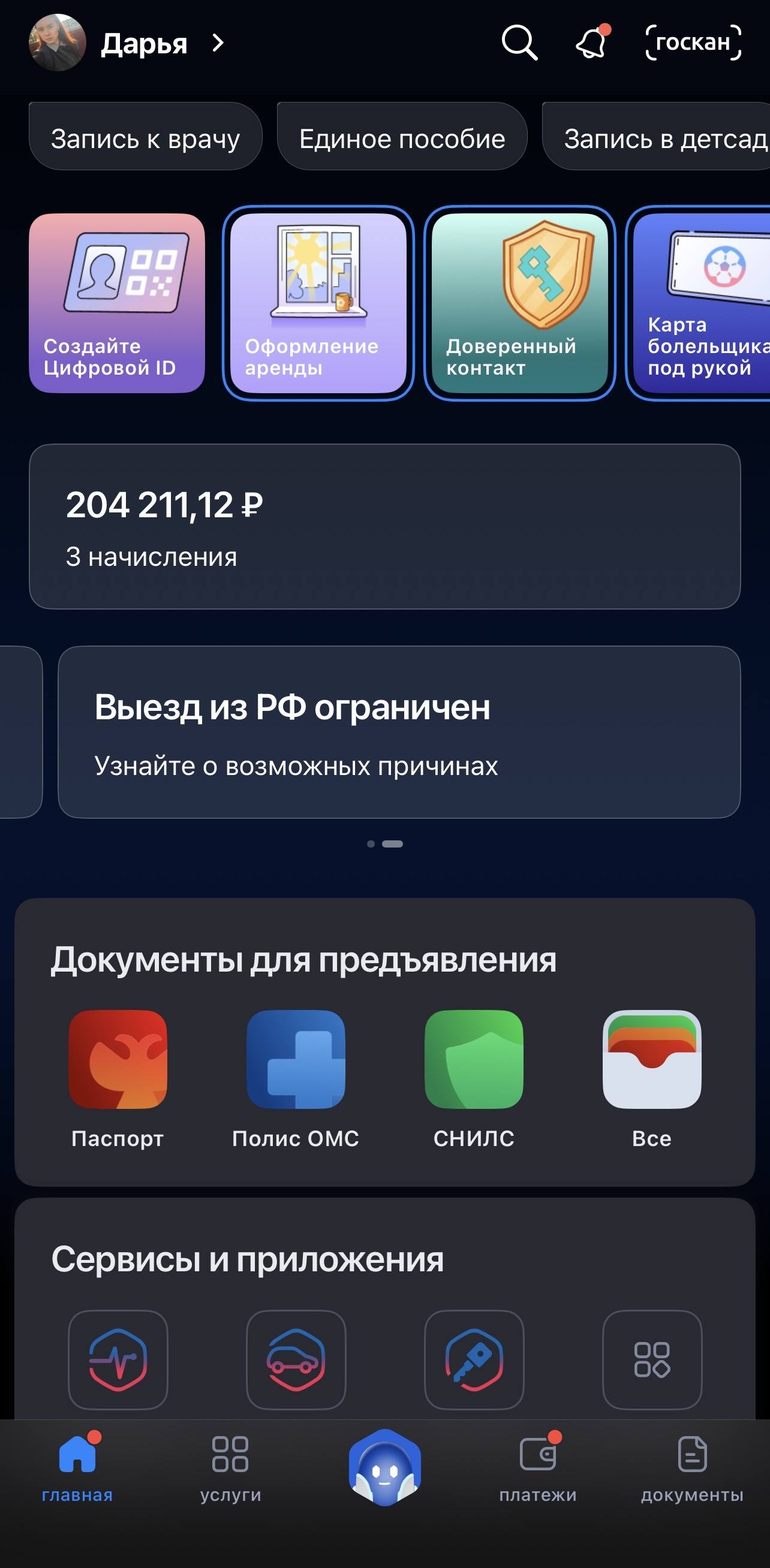
Task: Open accruals card showing 204 211,12 ₽
Action: (385, 525)
